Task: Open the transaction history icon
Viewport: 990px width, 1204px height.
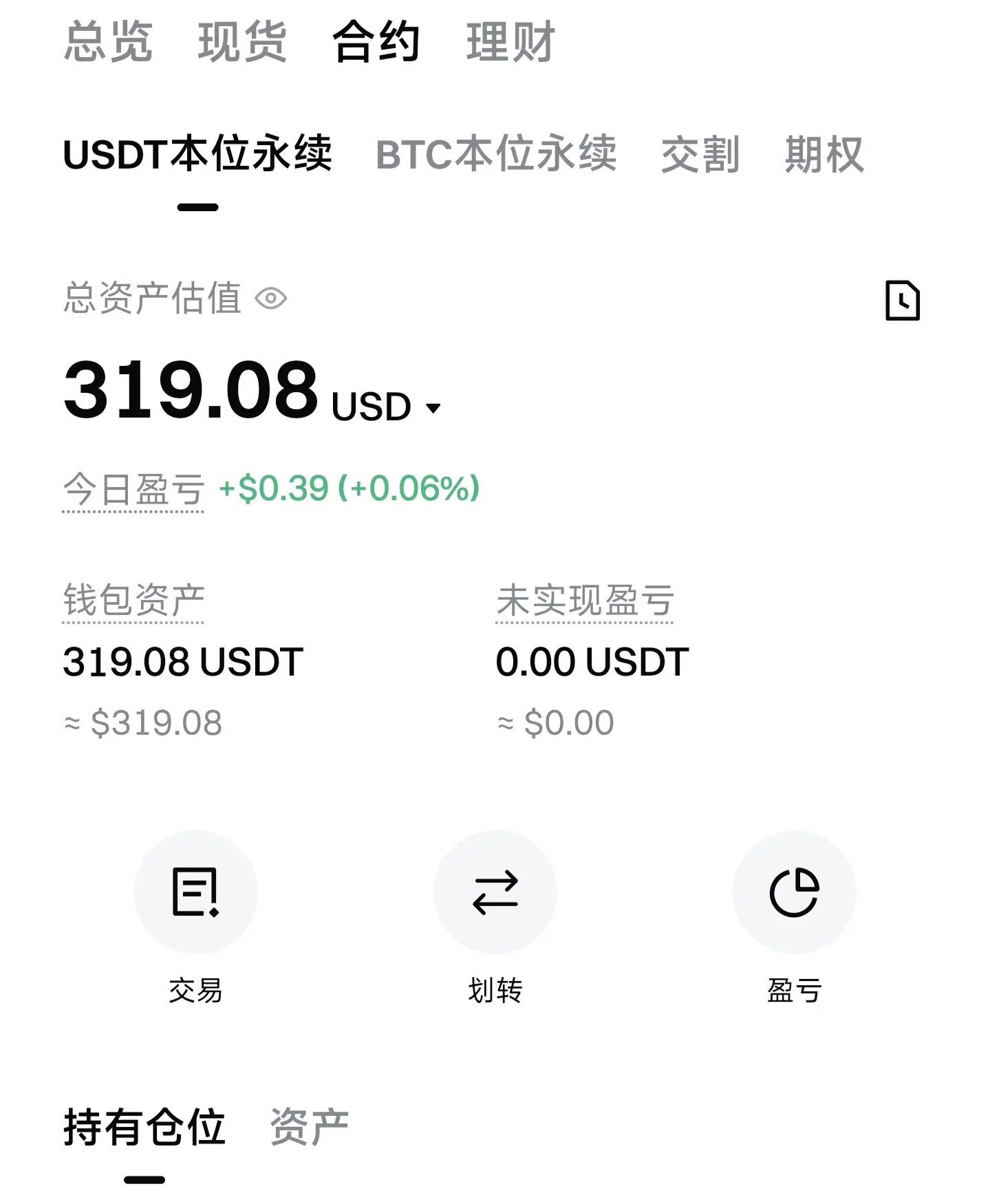Action: click(902, 301)
